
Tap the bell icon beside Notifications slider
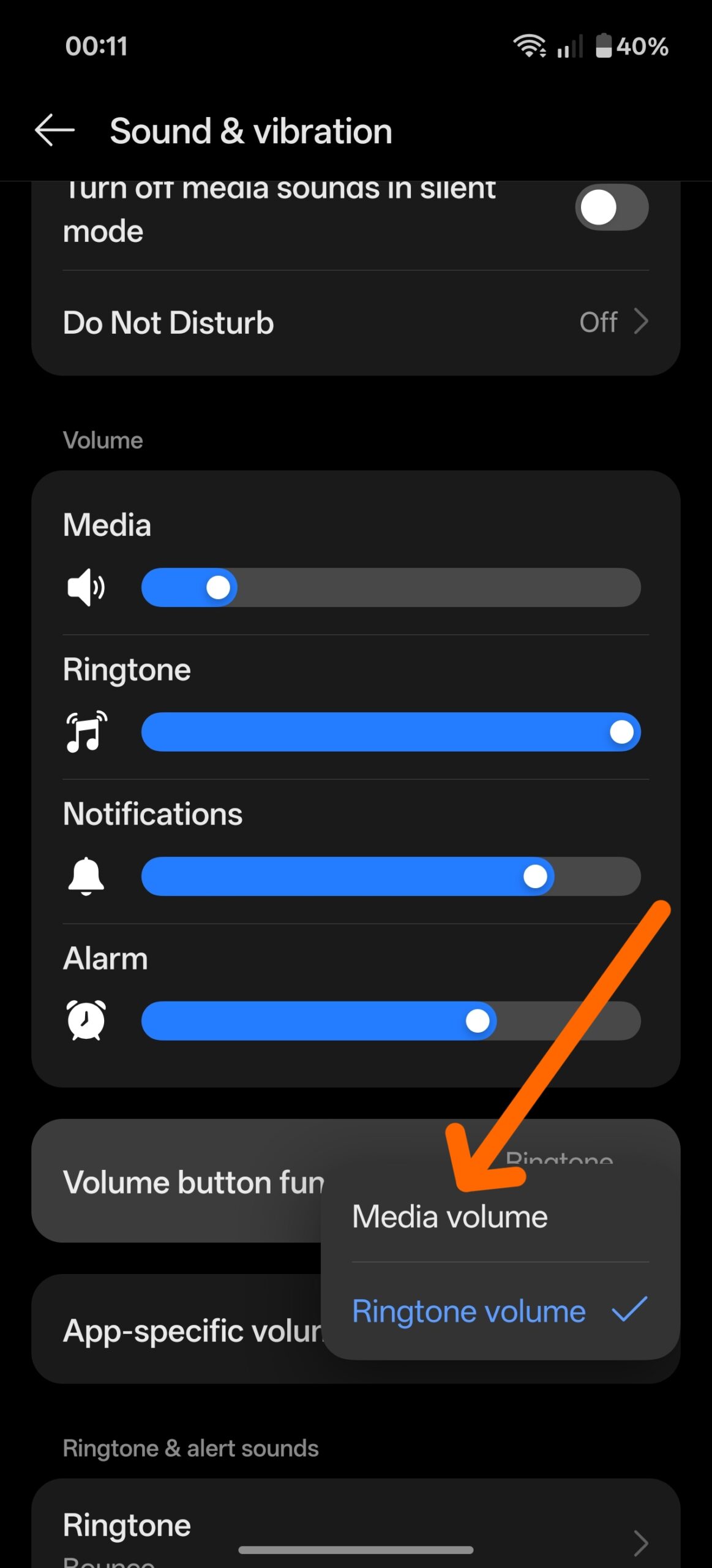click(86, 876)
